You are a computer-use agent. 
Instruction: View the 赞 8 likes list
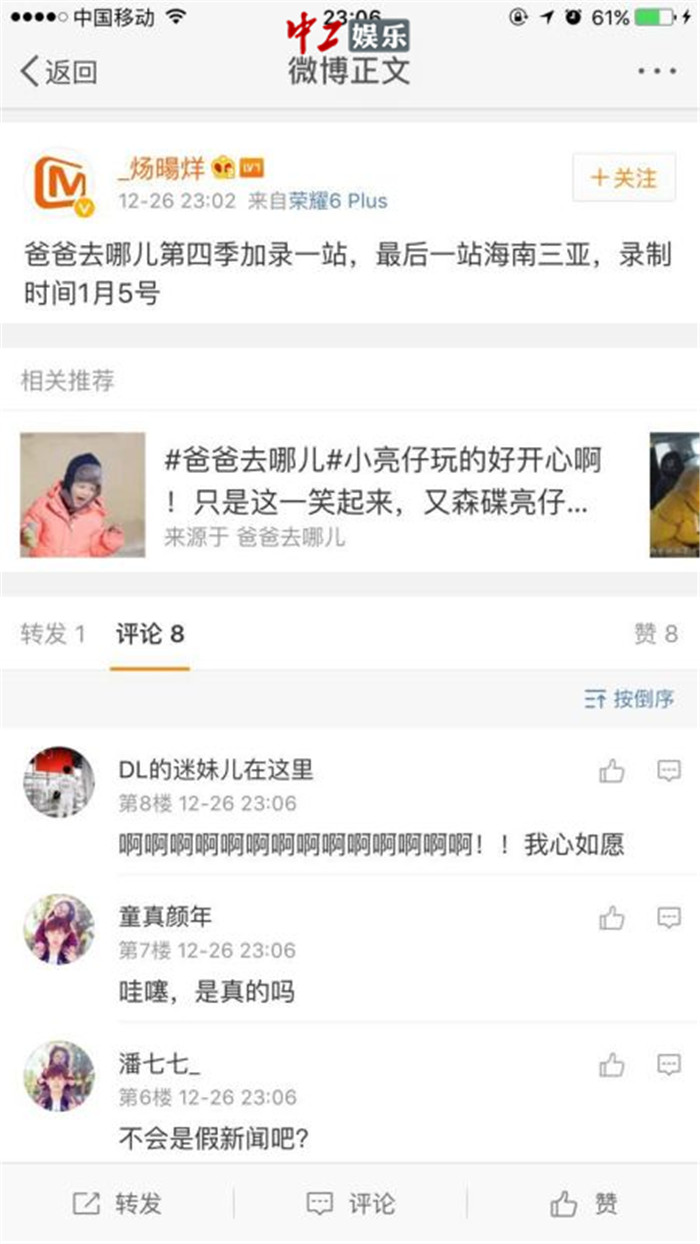[x=656, y=634]
